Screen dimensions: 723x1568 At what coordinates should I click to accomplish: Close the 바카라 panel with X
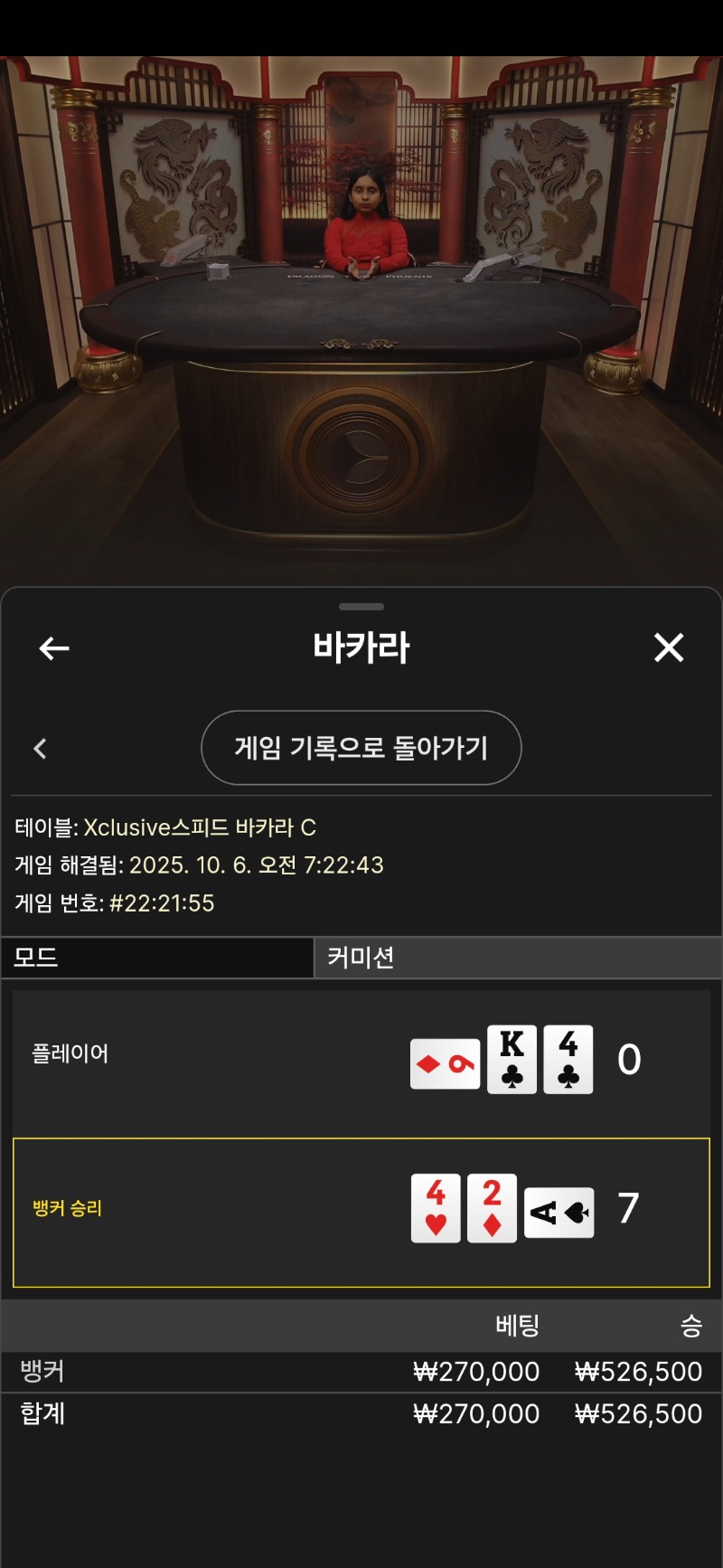669,647
